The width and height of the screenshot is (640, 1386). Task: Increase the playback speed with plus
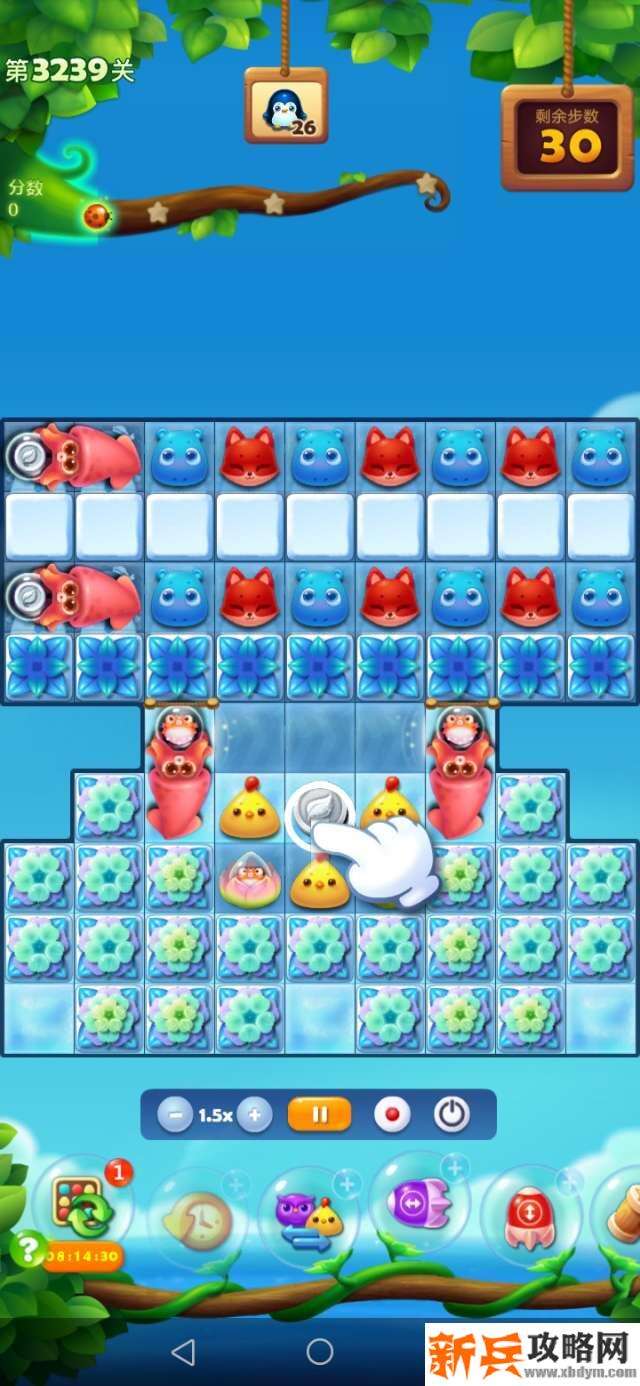pyautogui.click(x=255, y=1114)
